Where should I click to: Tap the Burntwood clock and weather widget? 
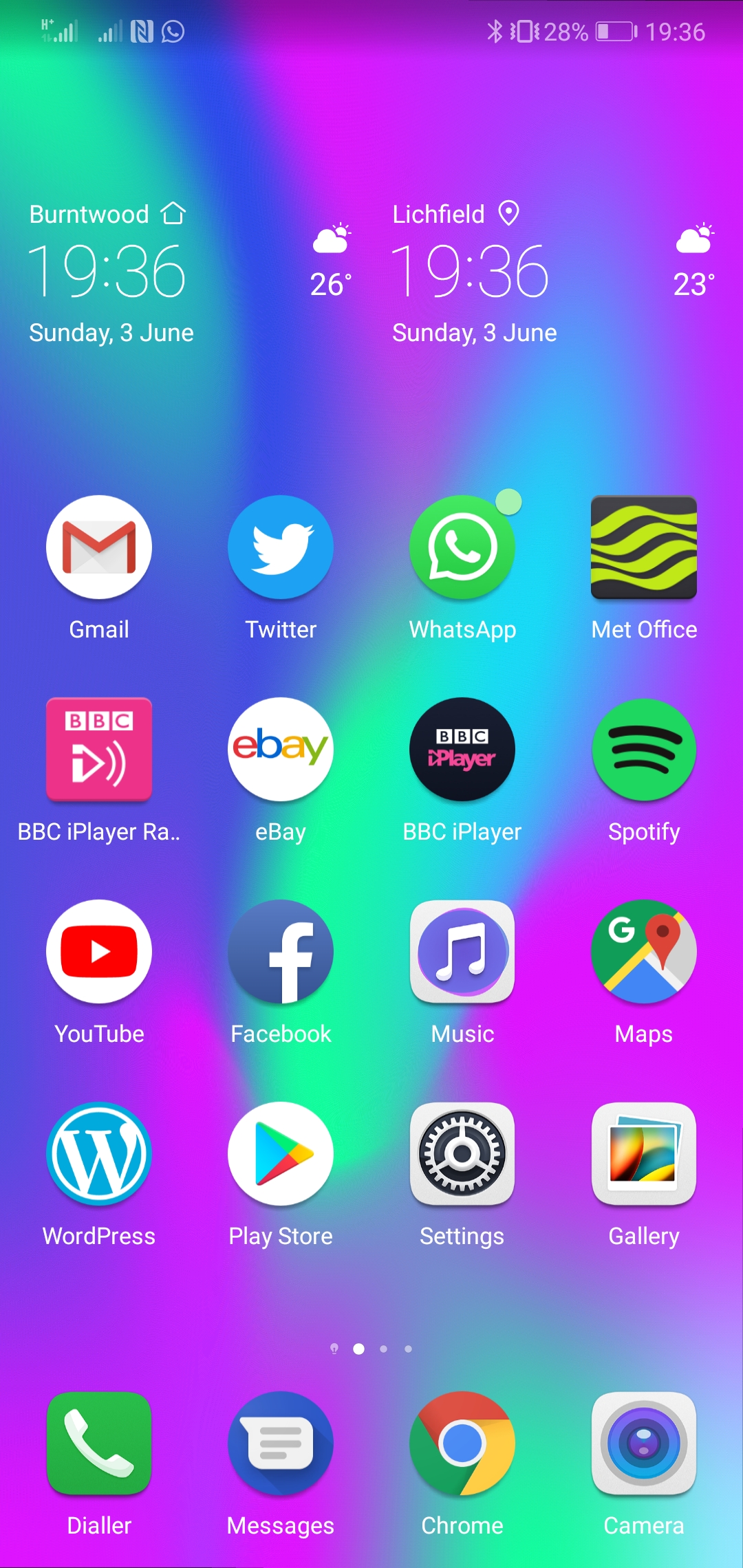(x=190, y=273)
